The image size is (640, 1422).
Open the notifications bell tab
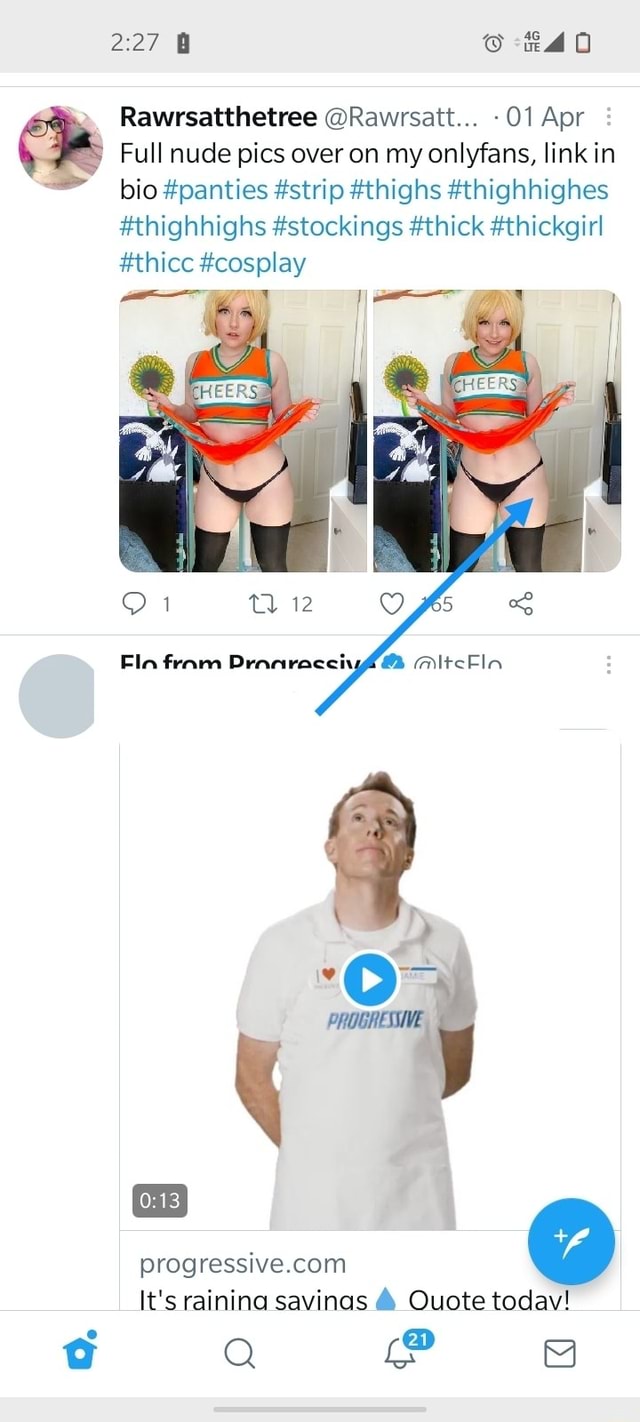click(x=401, y=1353)
